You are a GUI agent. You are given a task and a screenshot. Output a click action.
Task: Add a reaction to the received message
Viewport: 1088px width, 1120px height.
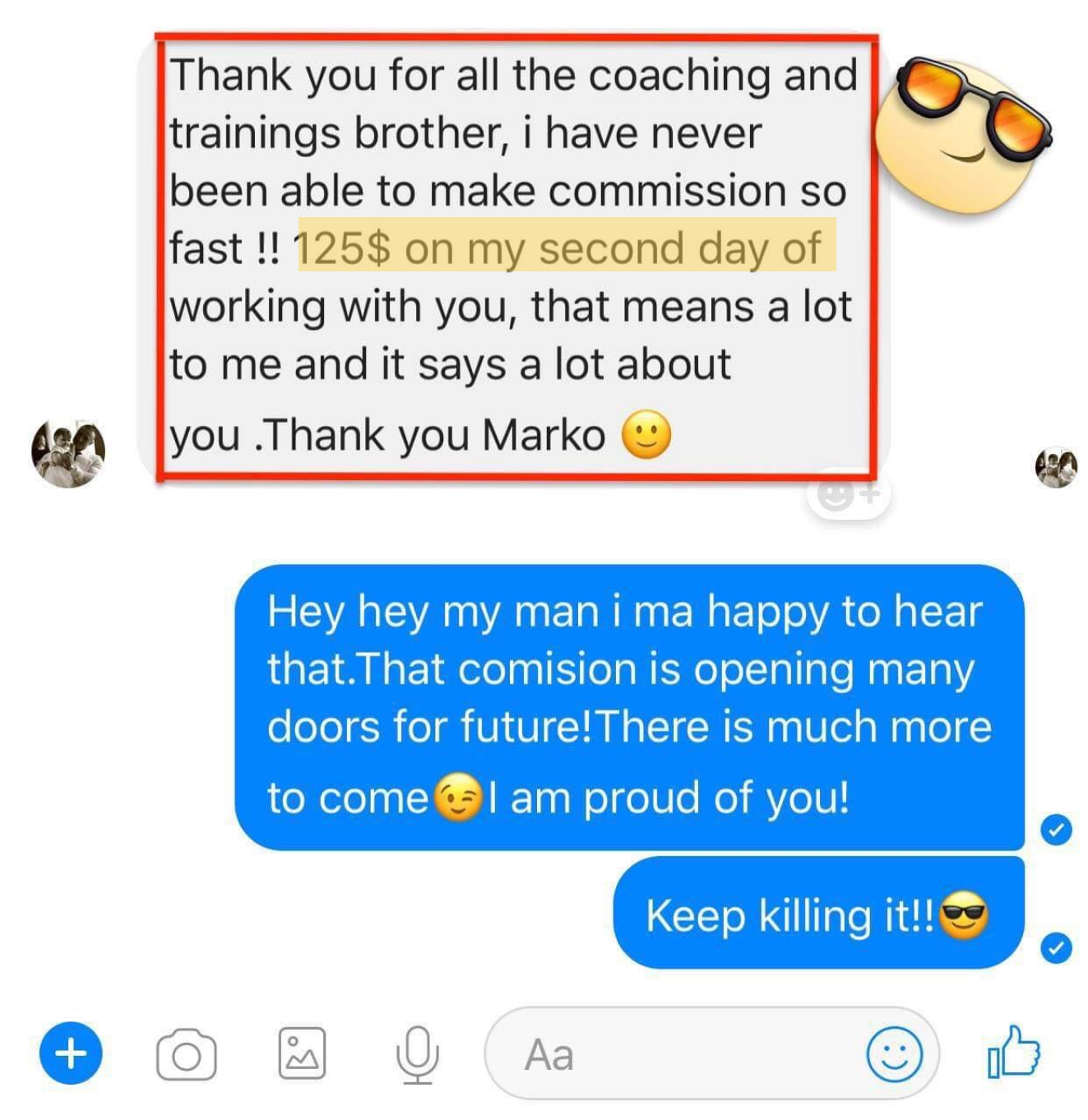[848, 494]
